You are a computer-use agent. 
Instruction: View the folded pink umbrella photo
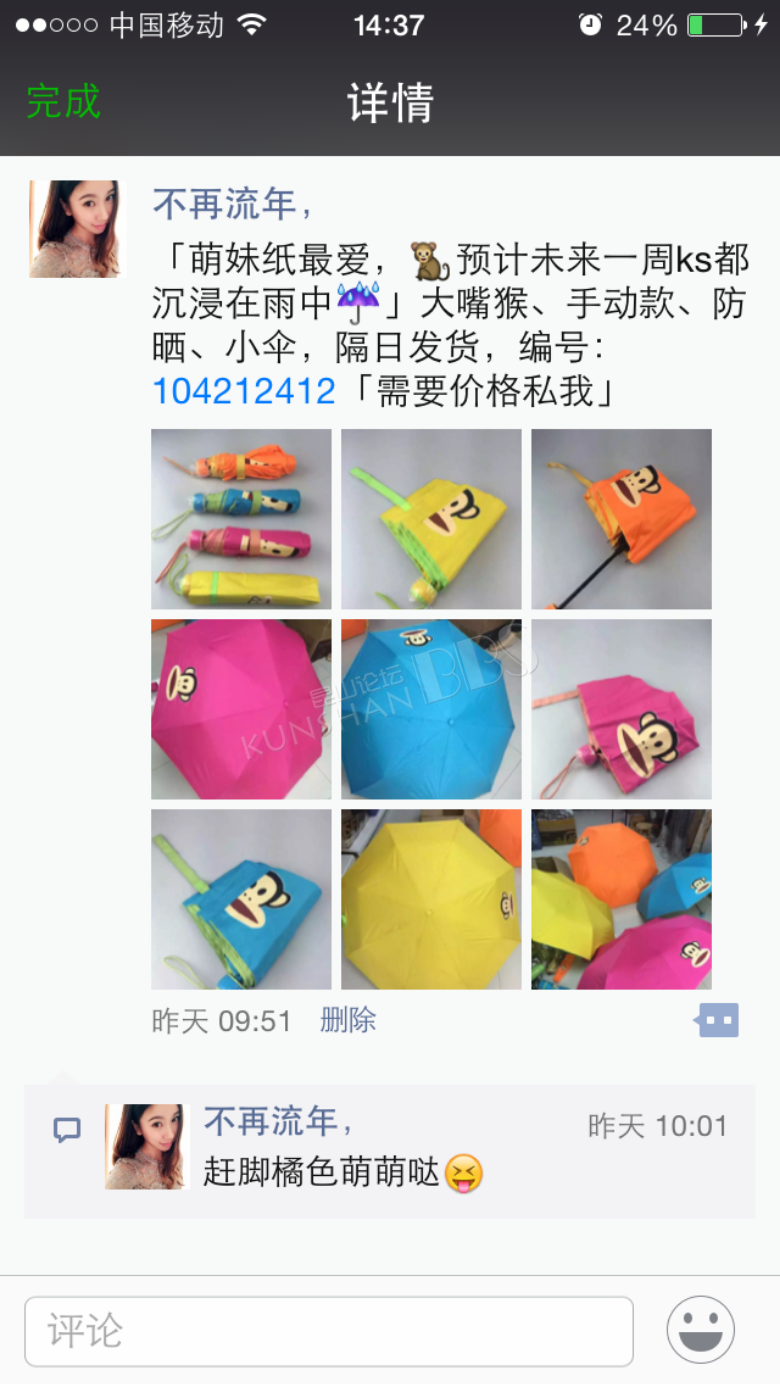tap(621, 709)
